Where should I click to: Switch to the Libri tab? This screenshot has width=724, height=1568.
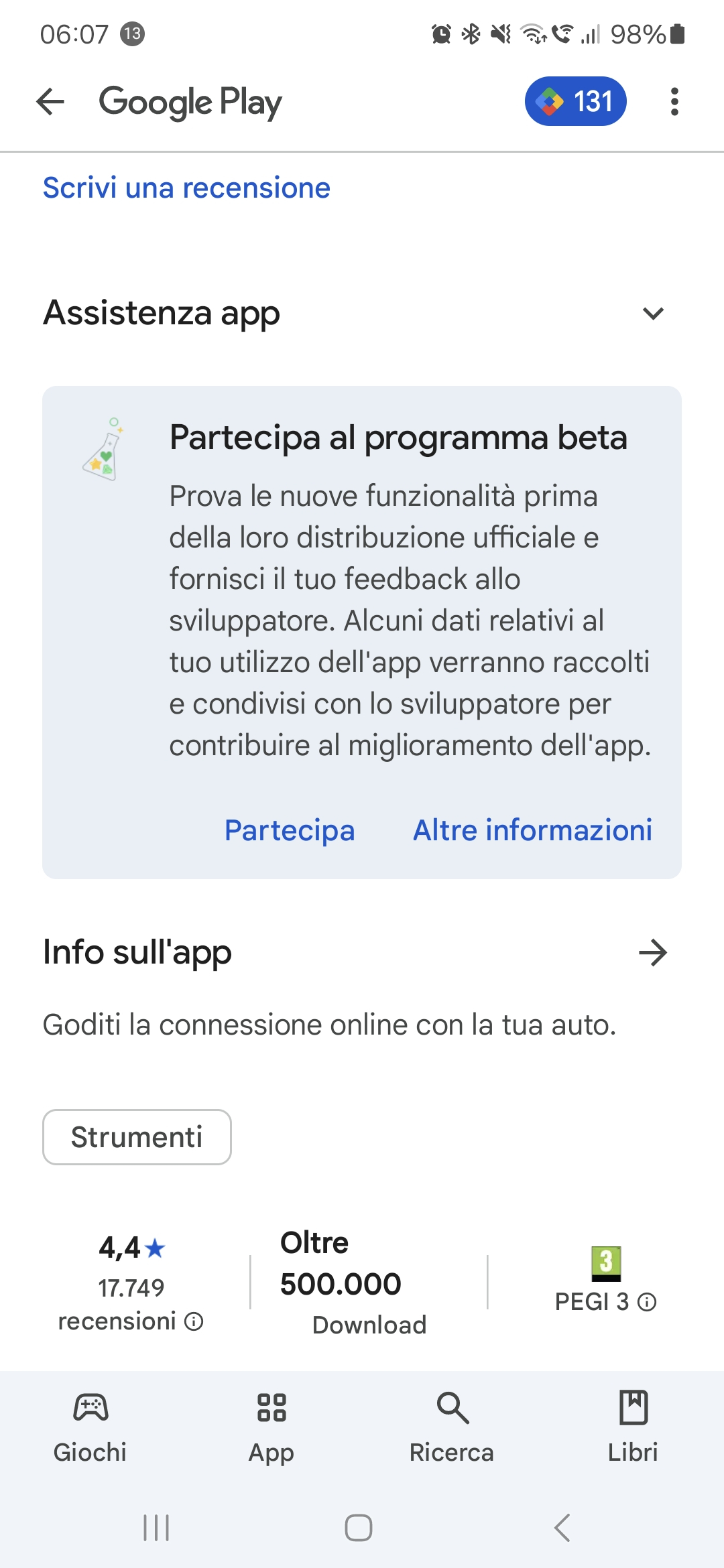click(633, 1426)
